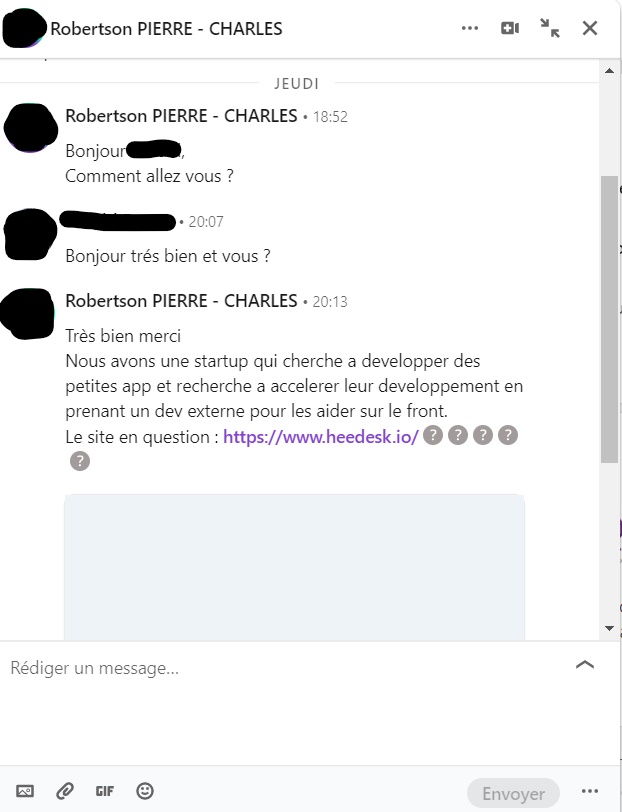This screenshot has height=812, width=622.
Task: Open the link preview card
Action: [x=294, y=566]
